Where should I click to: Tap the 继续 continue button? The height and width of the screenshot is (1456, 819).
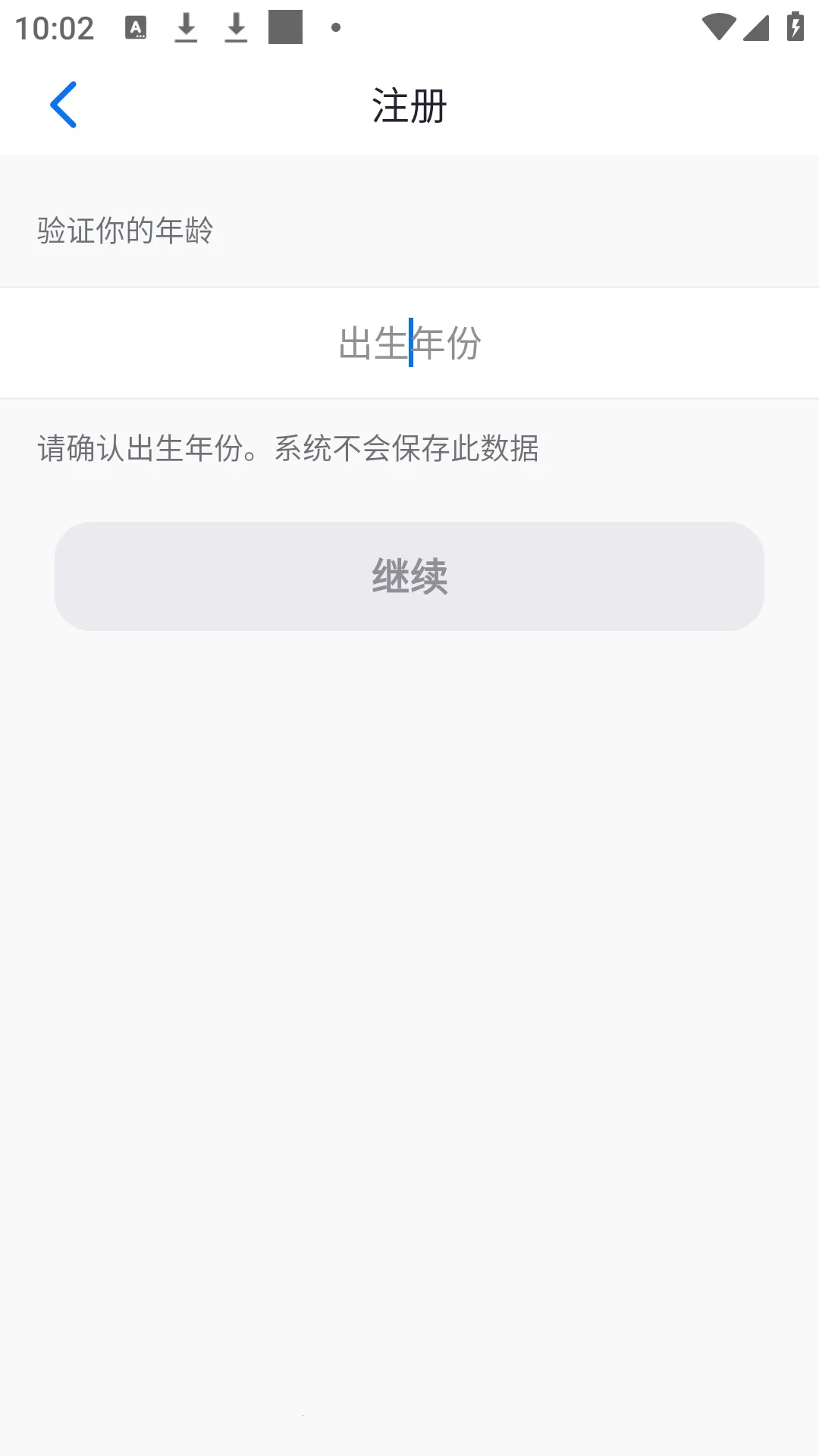coord(409,576)
